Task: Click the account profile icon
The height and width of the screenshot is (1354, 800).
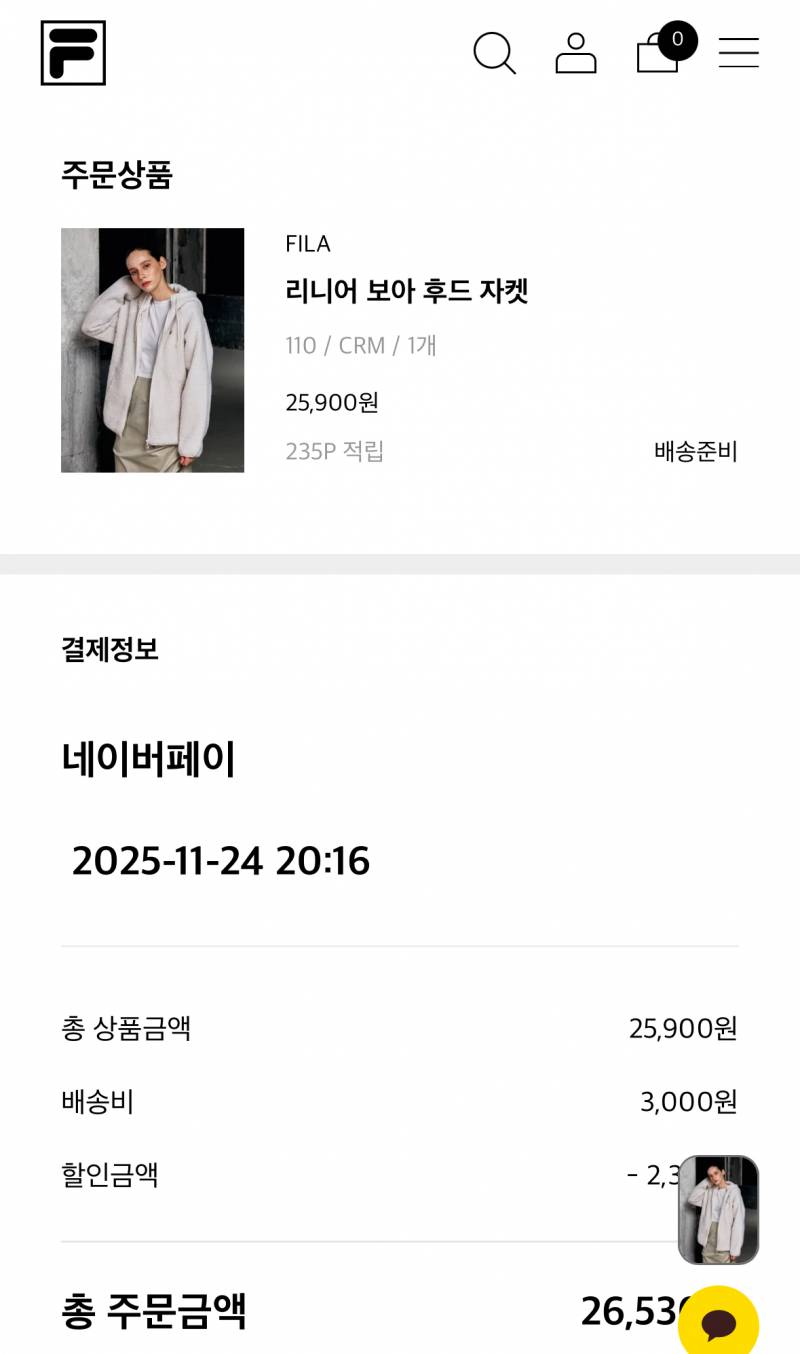Action: [x=577, y=55]
